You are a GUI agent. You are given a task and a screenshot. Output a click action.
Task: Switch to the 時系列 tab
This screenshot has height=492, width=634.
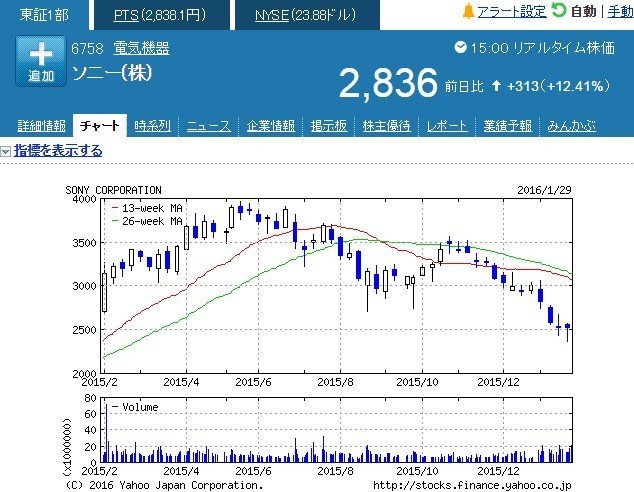[x=154, y=126]
